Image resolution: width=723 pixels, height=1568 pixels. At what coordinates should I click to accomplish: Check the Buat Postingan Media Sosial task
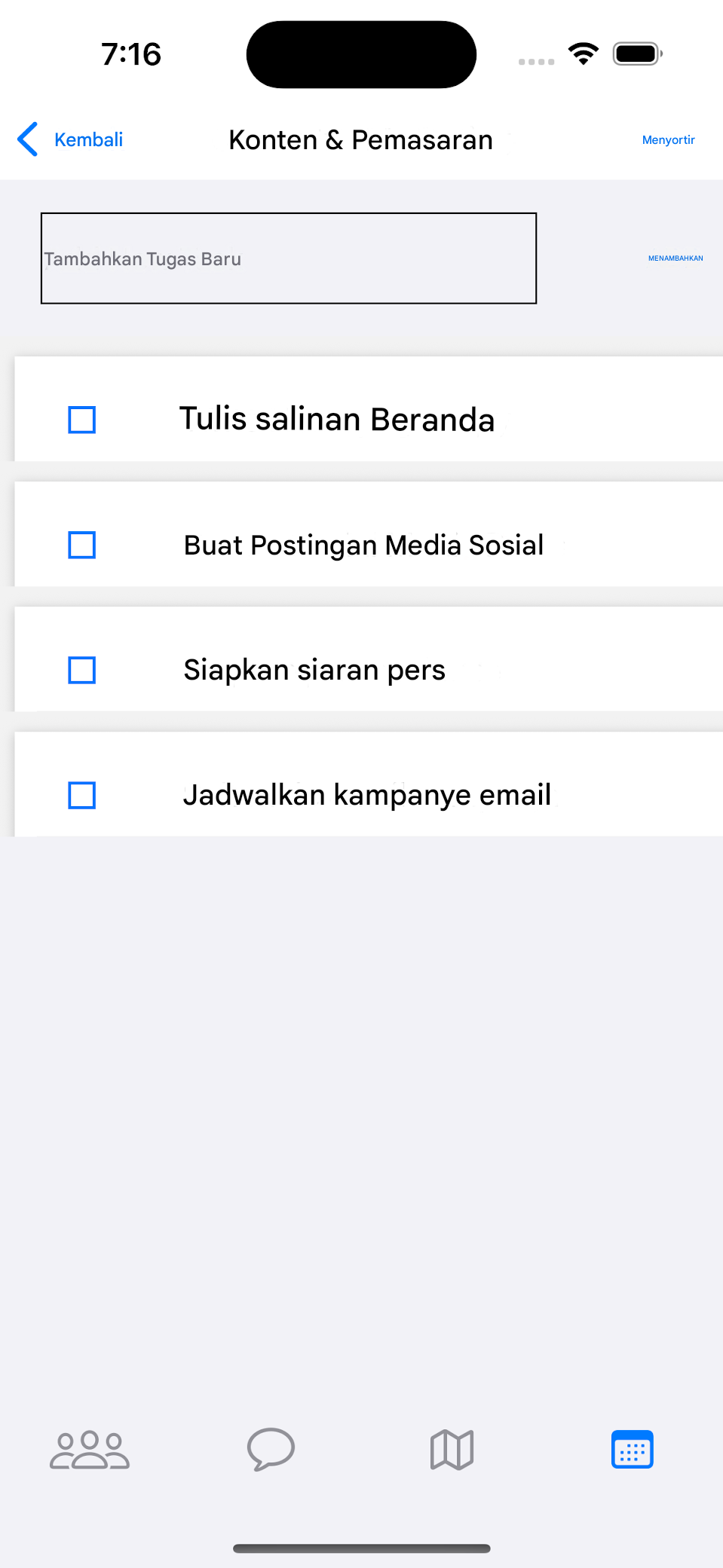tap(81, 544)
